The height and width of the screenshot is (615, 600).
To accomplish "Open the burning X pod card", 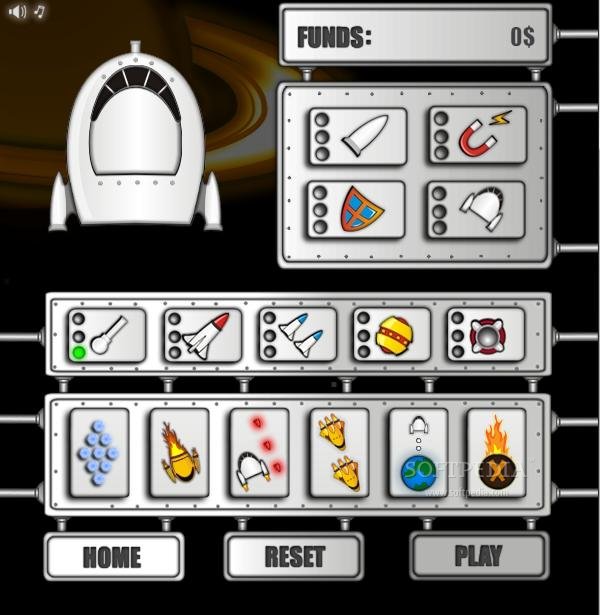I will click(496, 453).
